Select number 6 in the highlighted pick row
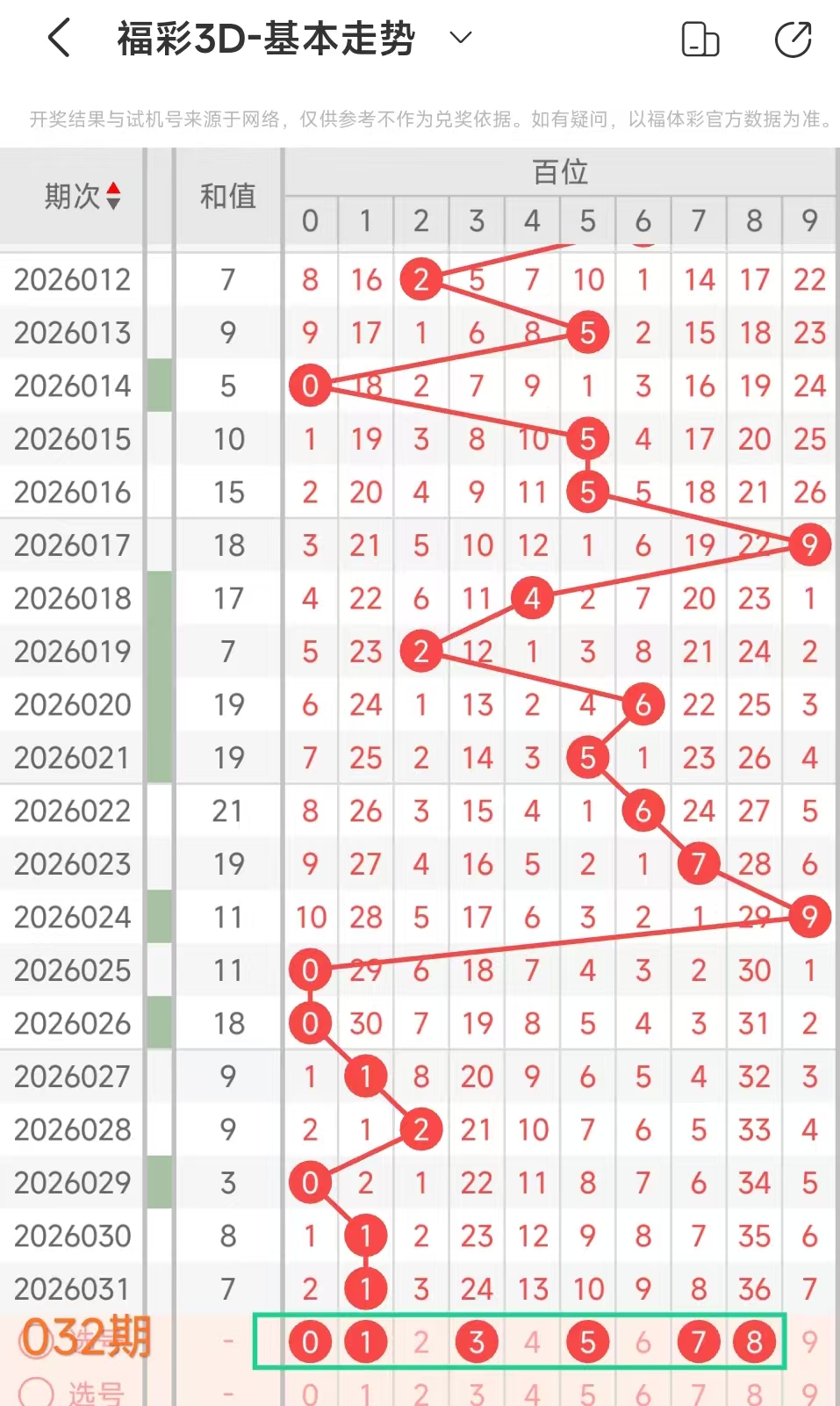The height and width of the screenshot is (1406, 840). pyautogui.click(x=643, y=1342)
